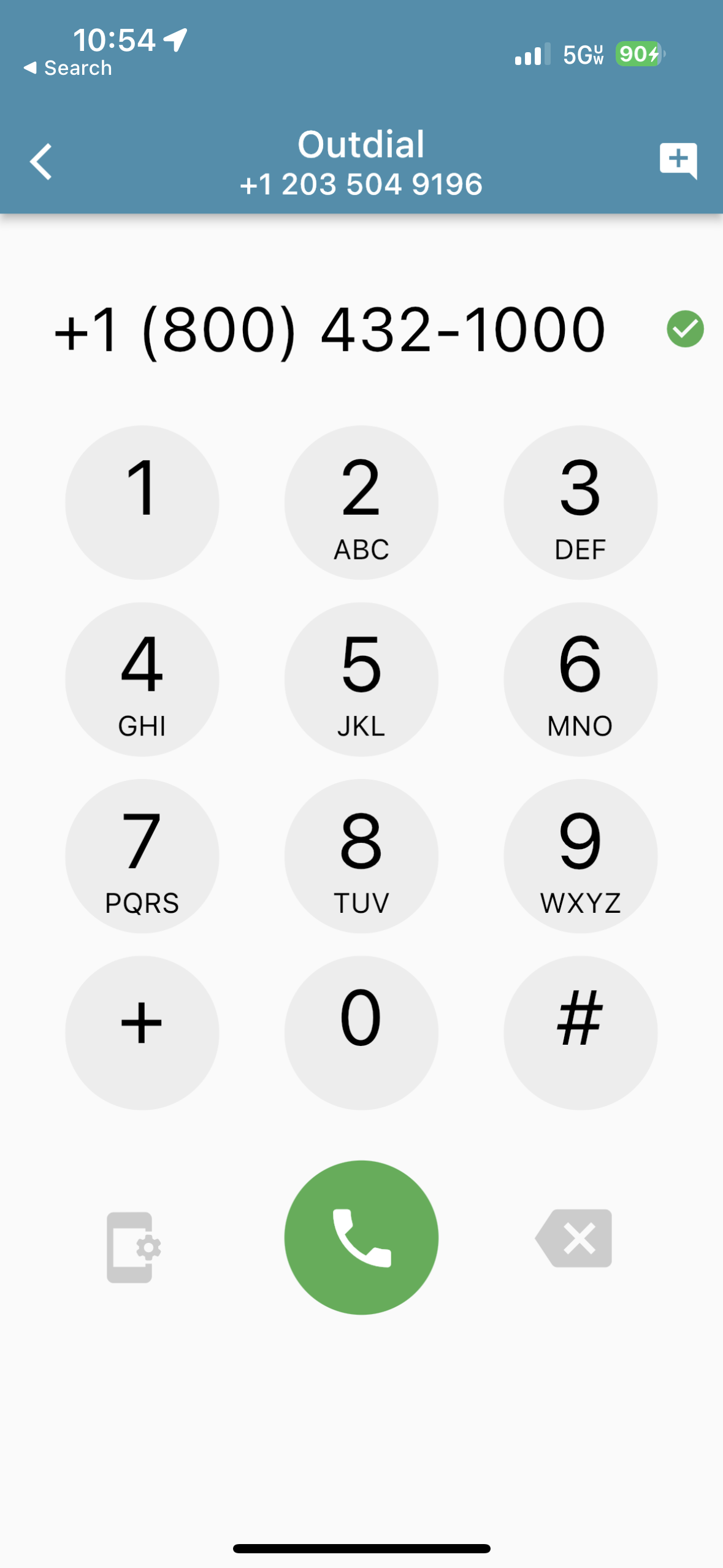Image resolution: width=723 pixels, height=1568 pixels.
Task: Dial the 8 TUV key
Action: point(361,856)
